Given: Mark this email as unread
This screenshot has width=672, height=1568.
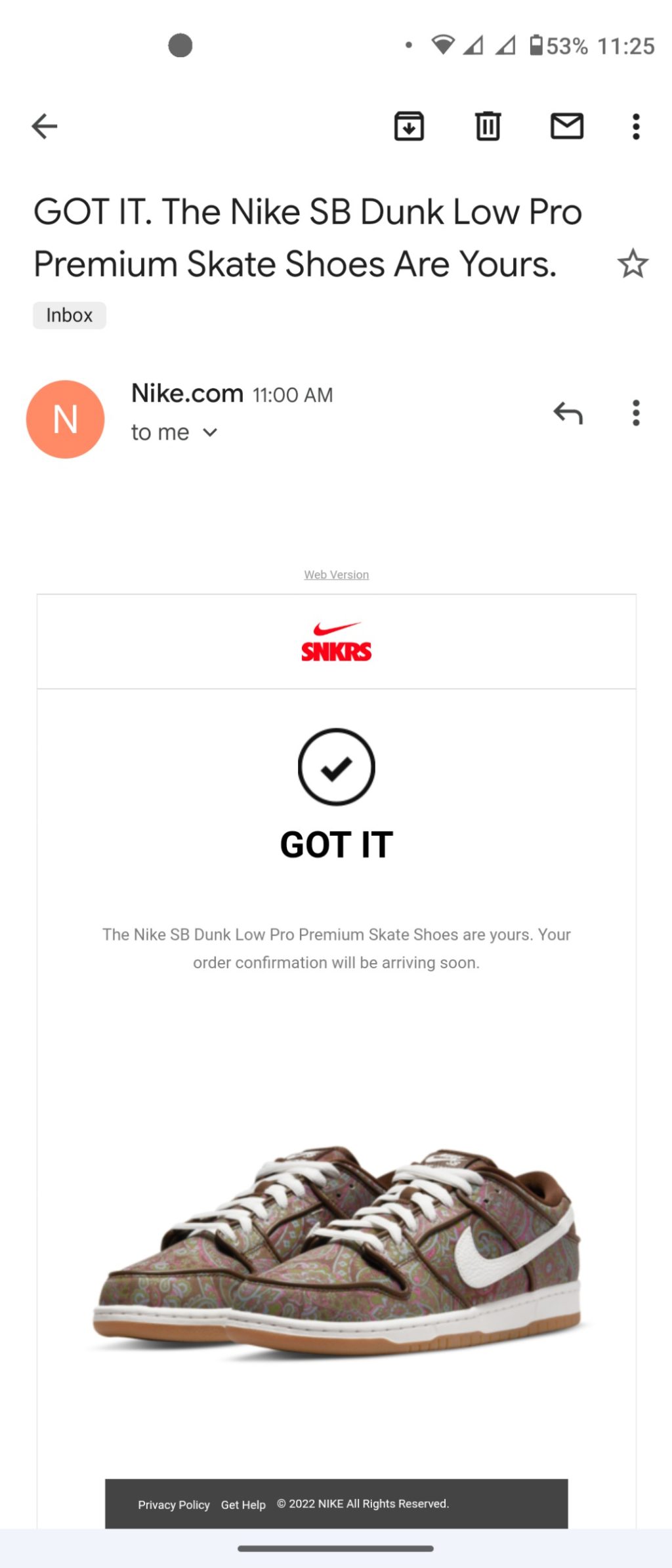Looking at the screenshot, I should coord(567,126).
